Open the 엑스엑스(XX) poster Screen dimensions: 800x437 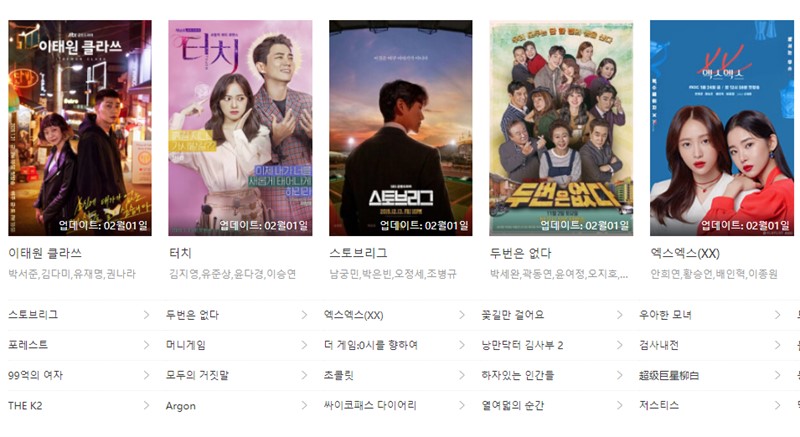coord(721,128)
